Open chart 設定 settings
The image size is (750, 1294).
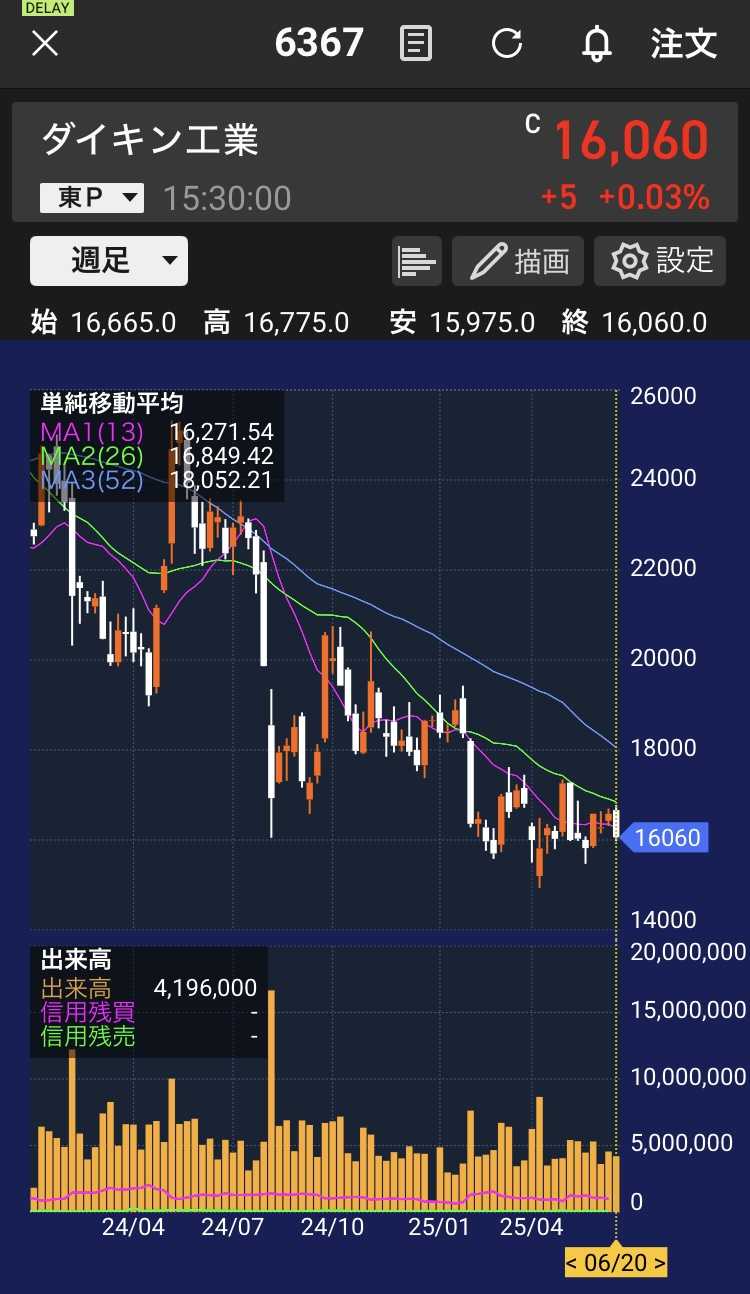[660, 261]
